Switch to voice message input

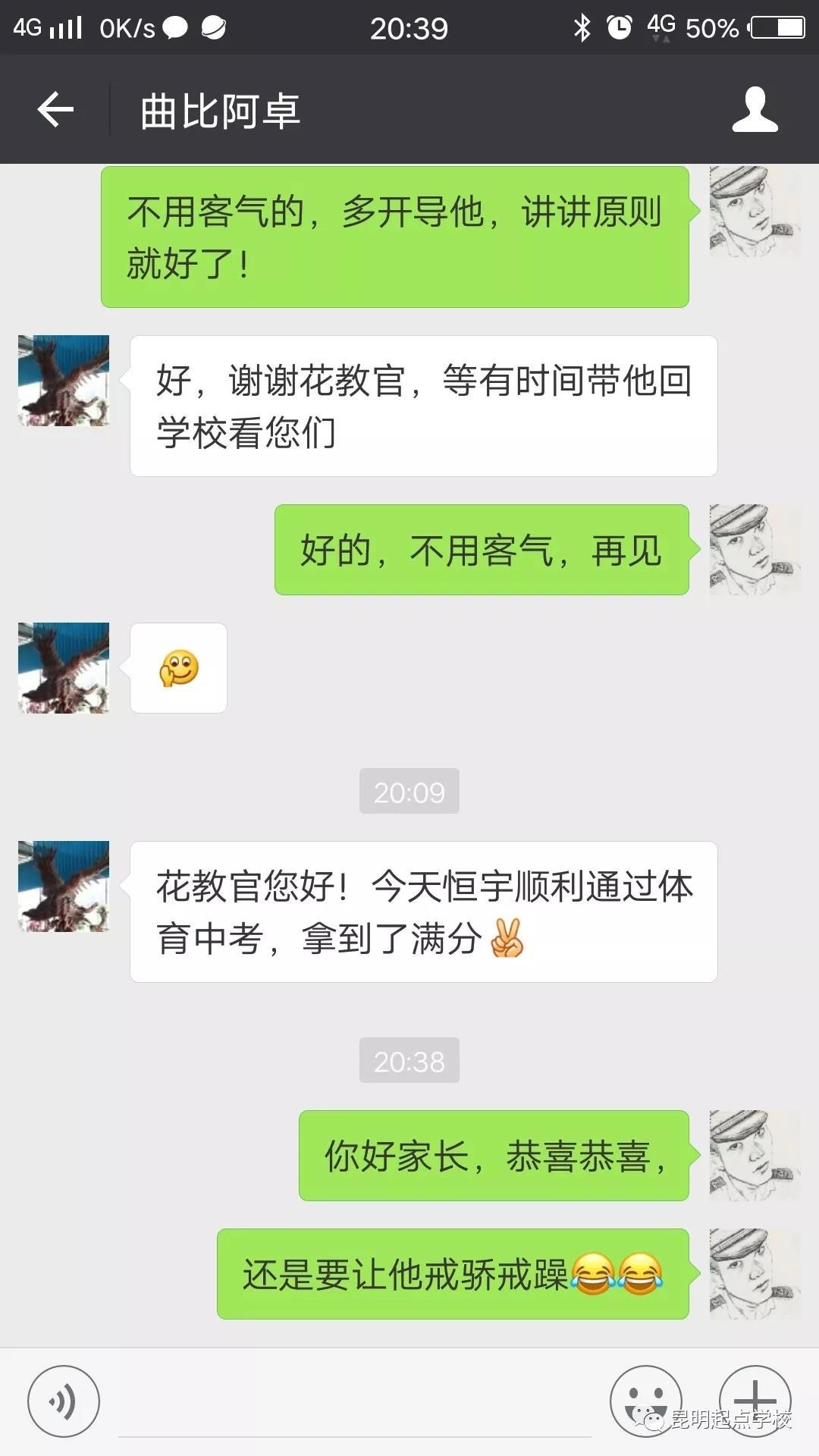click(x=64, y=1401)
